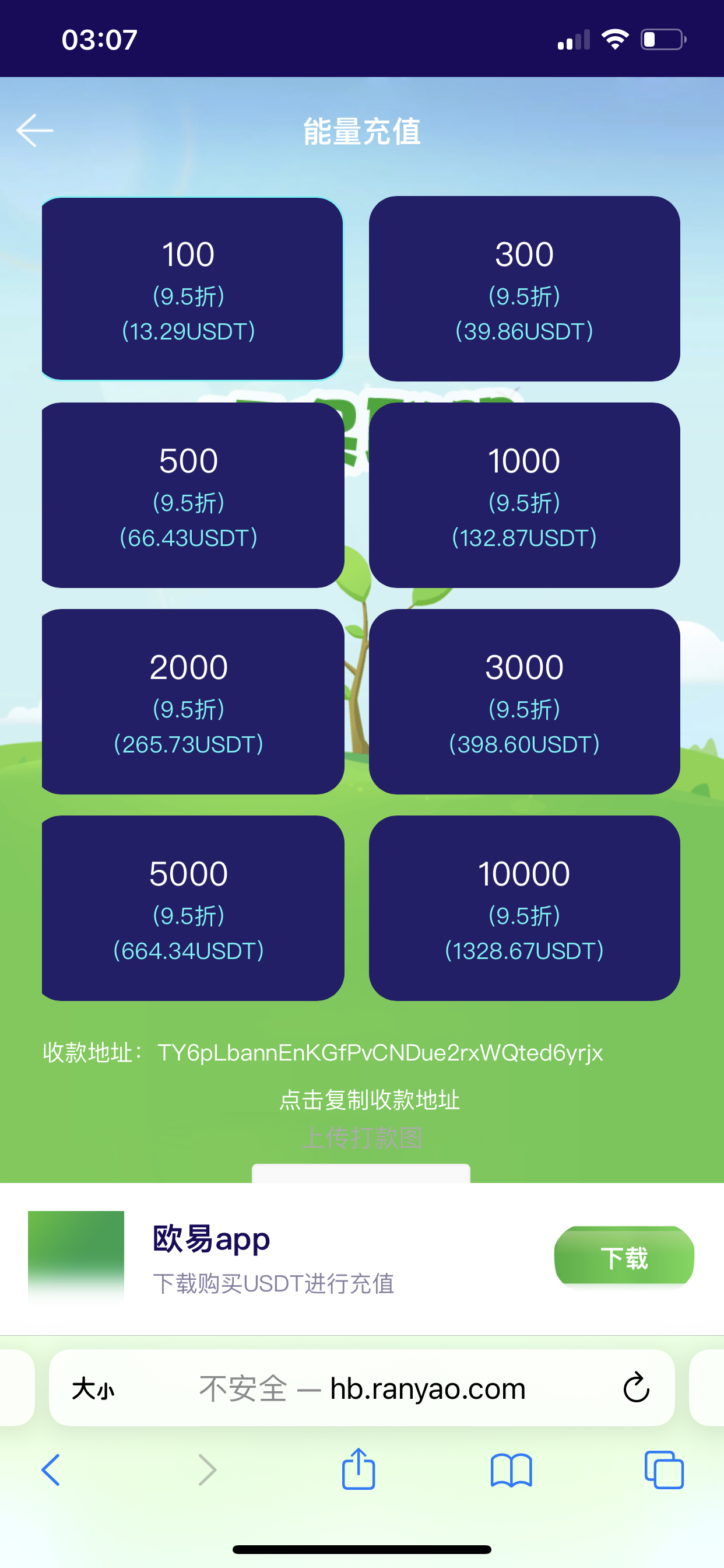Open Safari bookmarks
Image resolution: width=724 pixels, height=1568 pixels.
511,1470
